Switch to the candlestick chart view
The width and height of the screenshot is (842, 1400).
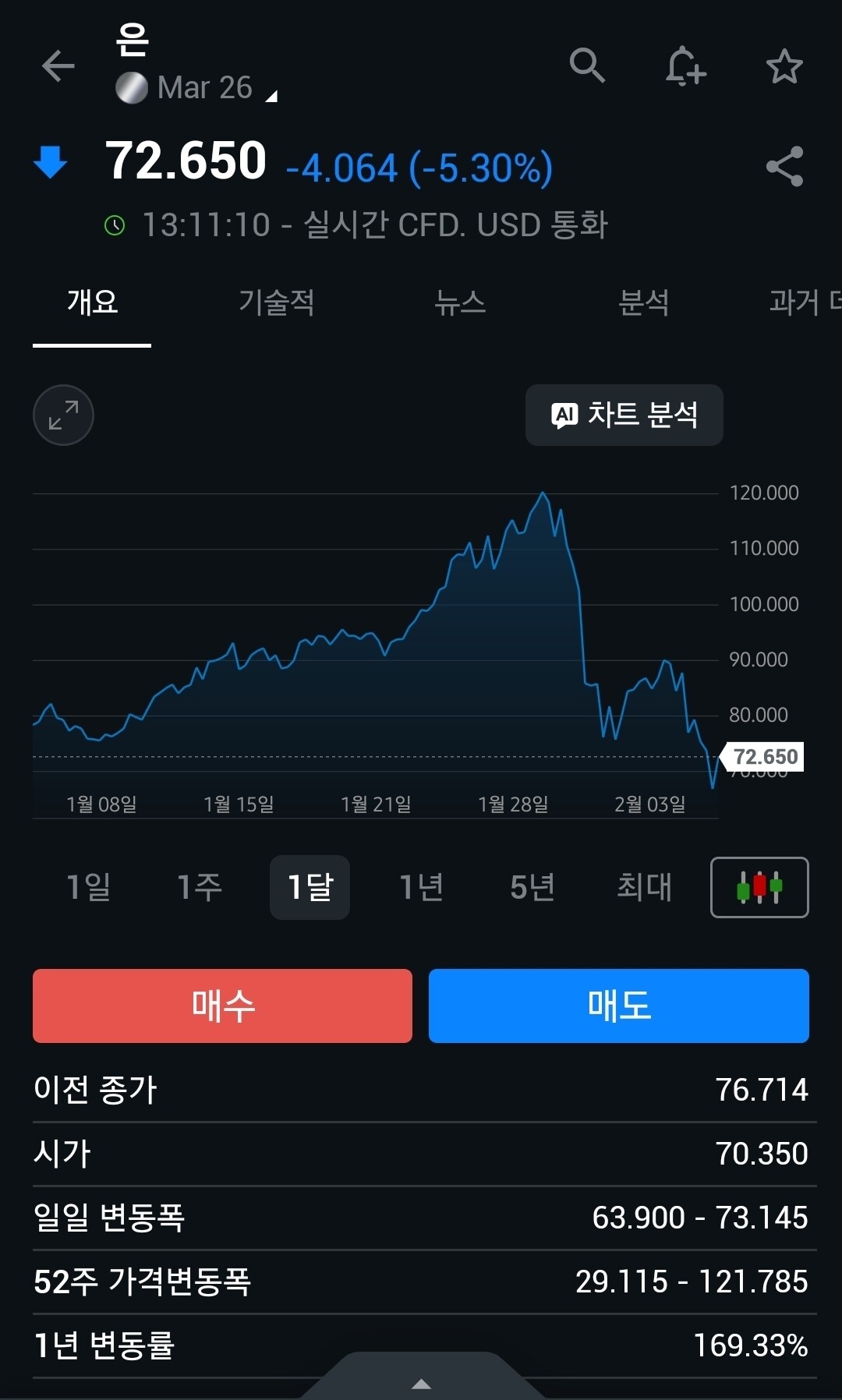tap(759, 887)
